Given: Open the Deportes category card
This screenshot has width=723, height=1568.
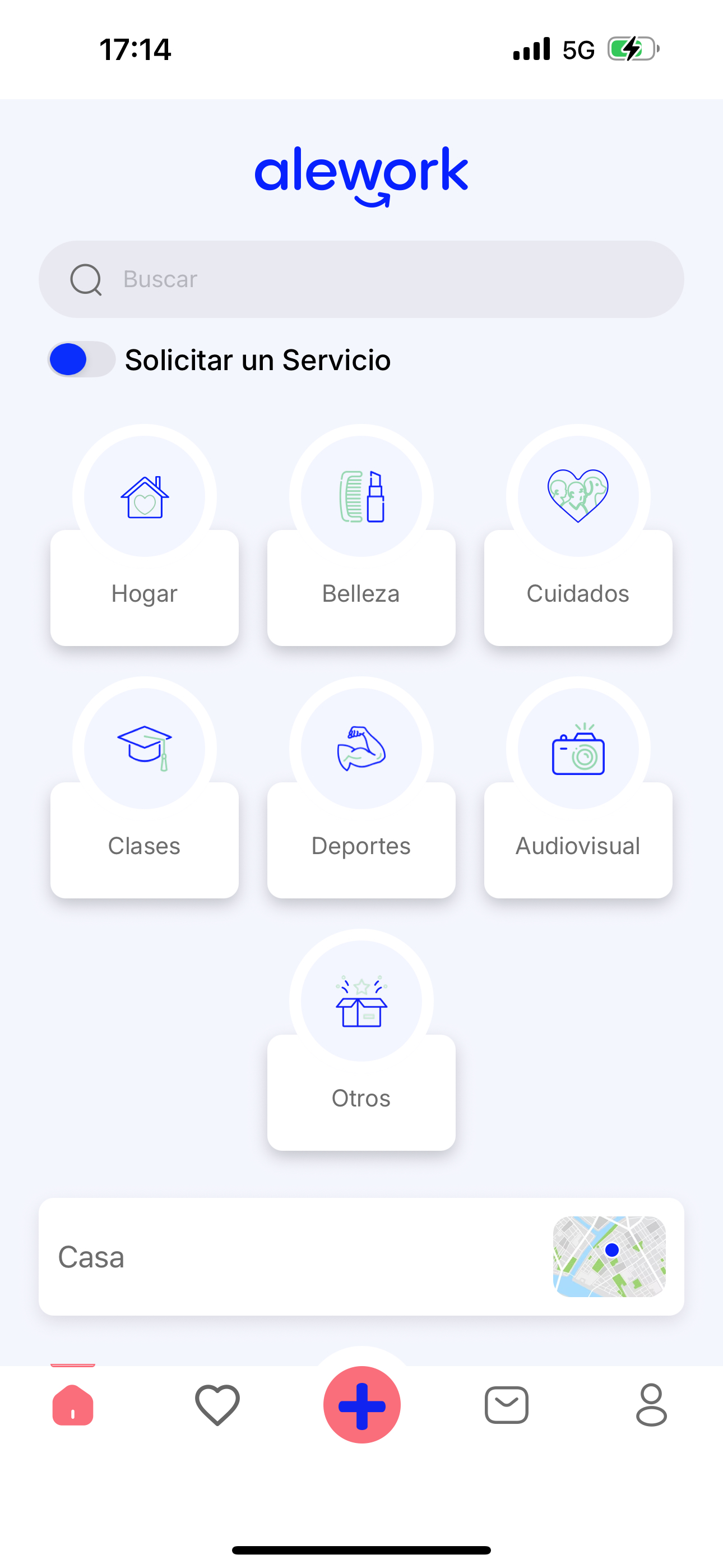Looking at the screenshot, I should point(361,845).
